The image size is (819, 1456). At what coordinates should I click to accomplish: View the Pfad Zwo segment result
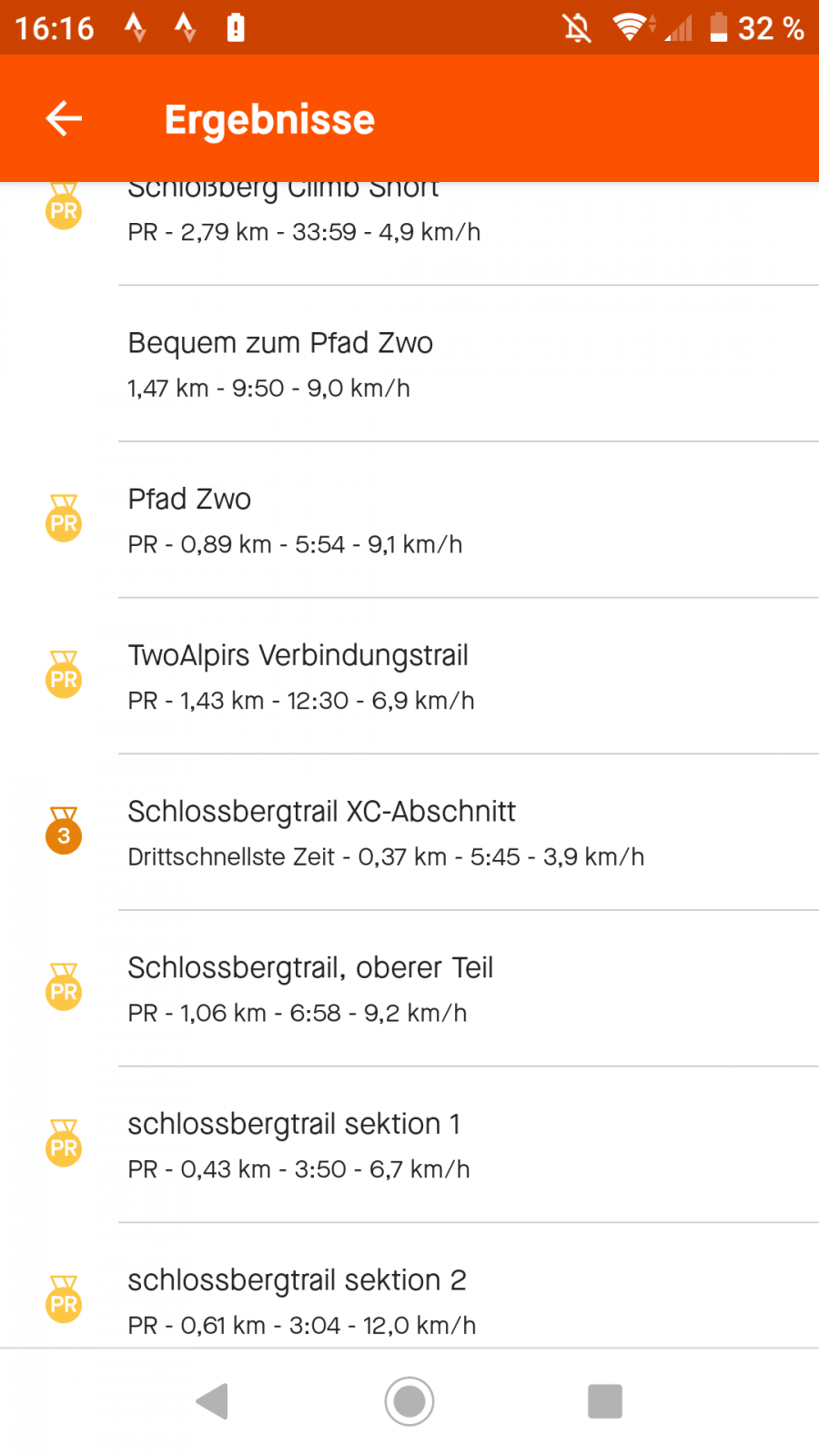click(409, 521)
